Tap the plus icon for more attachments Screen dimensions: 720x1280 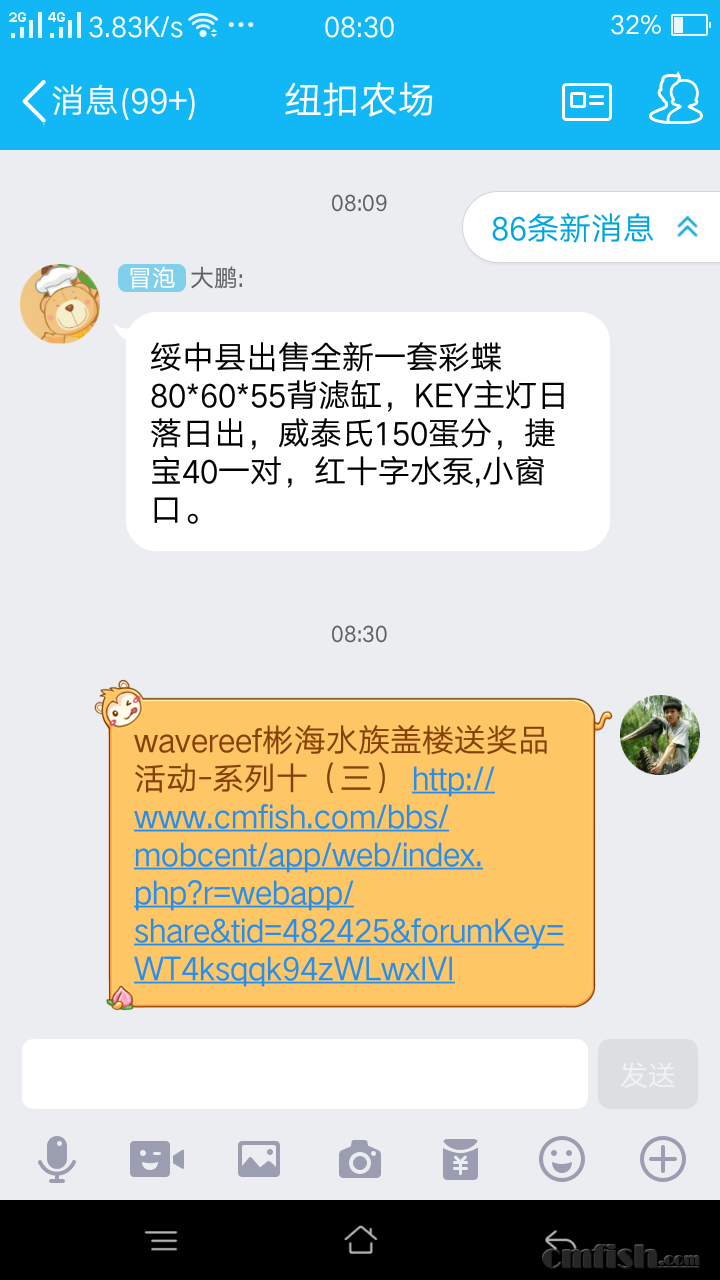click(x=660, y=1159)
